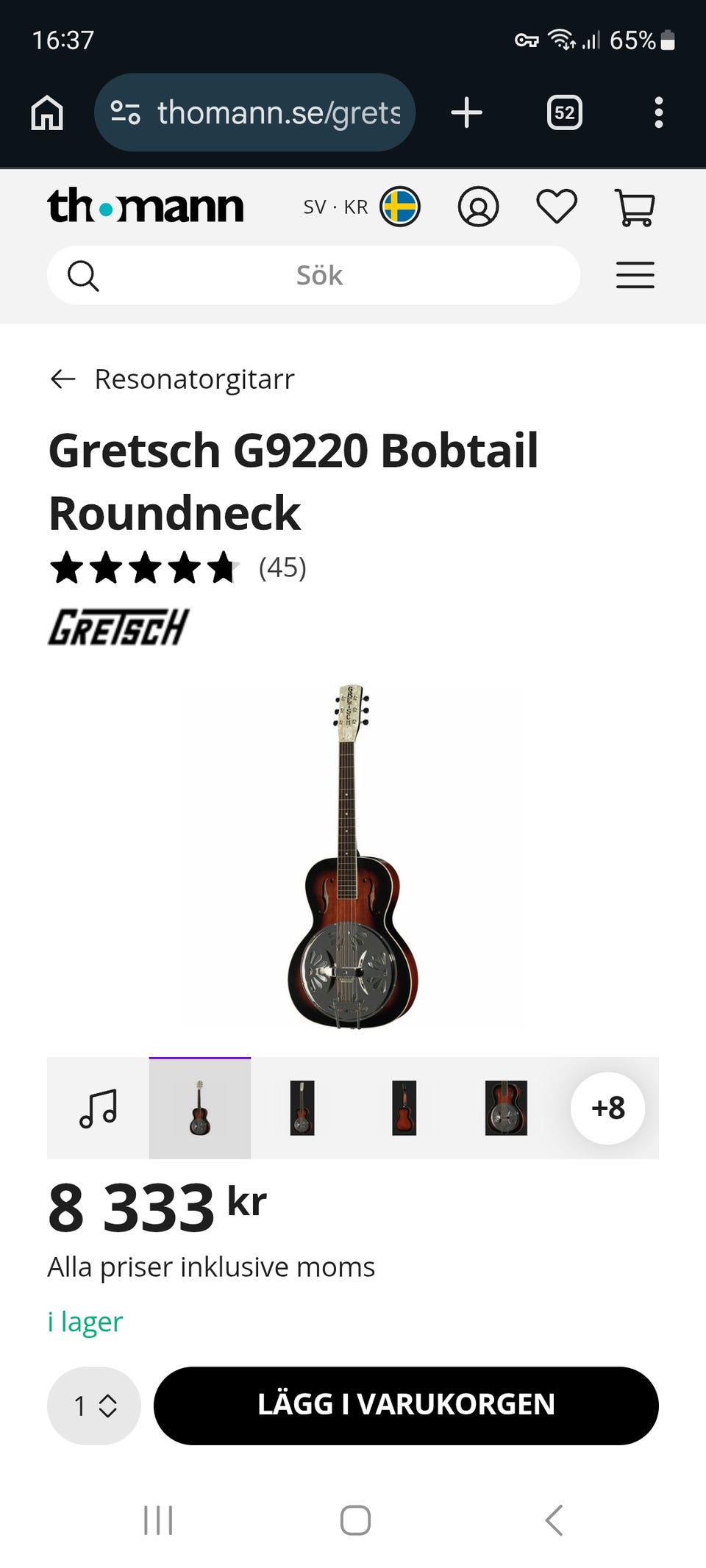The image size is (706, 1568).
Task: Open a new browser tab
Action: coord(466,113)
